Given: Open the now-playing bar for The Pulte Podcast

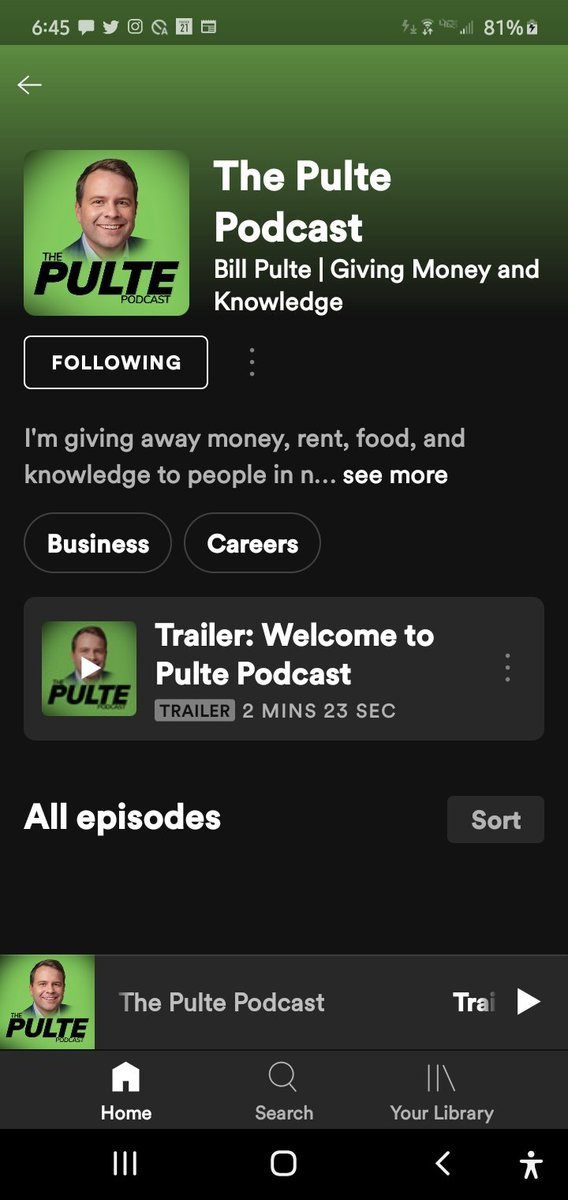Looking at the screenshot, I should coord(284,1002).
